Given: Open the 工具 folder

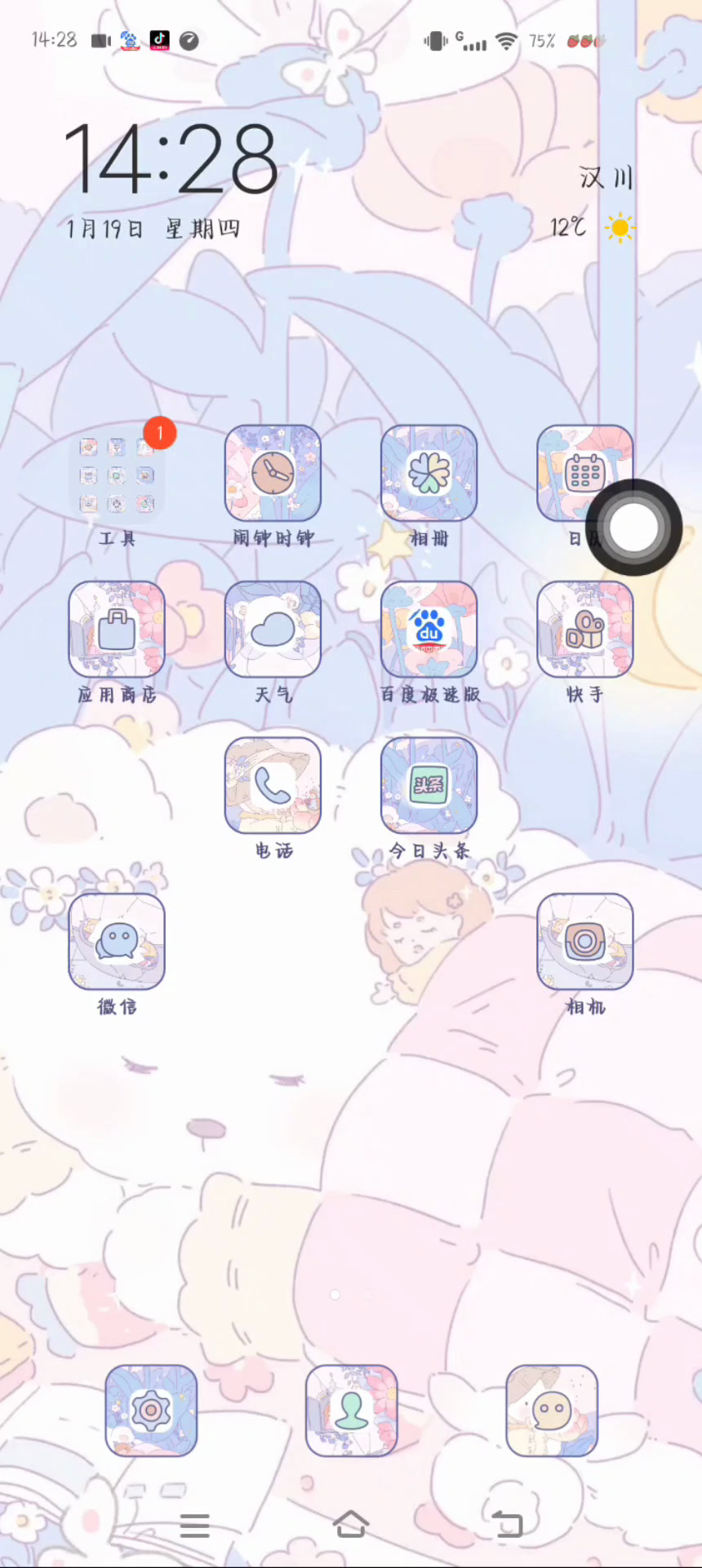Looking at the screenshot, I should [x=117, y=474].
